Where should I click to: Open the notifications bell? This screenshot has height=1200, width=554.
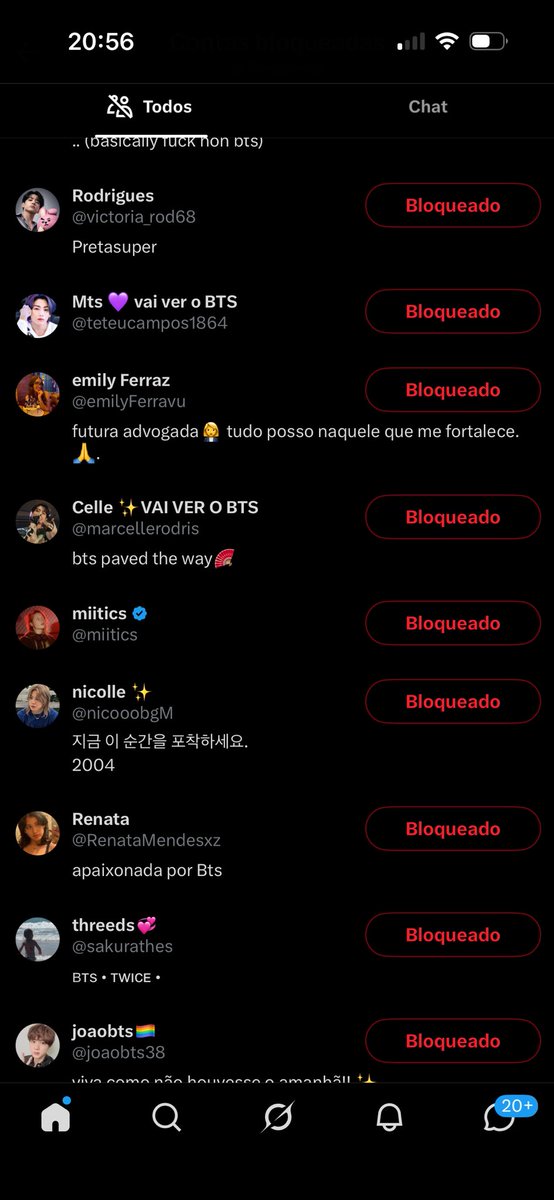tap(389, 1117)
